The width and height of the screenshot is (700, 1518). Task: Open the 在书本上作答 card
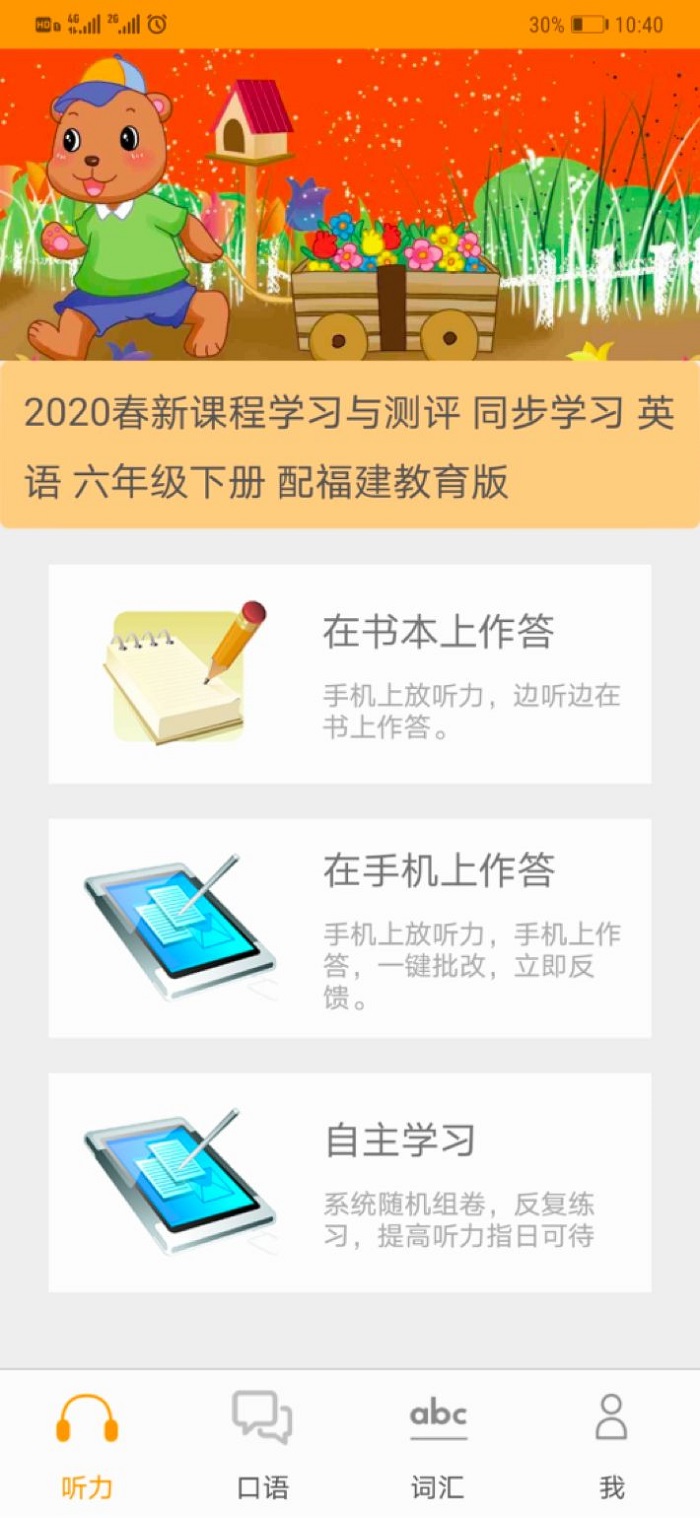coord(350,673)
